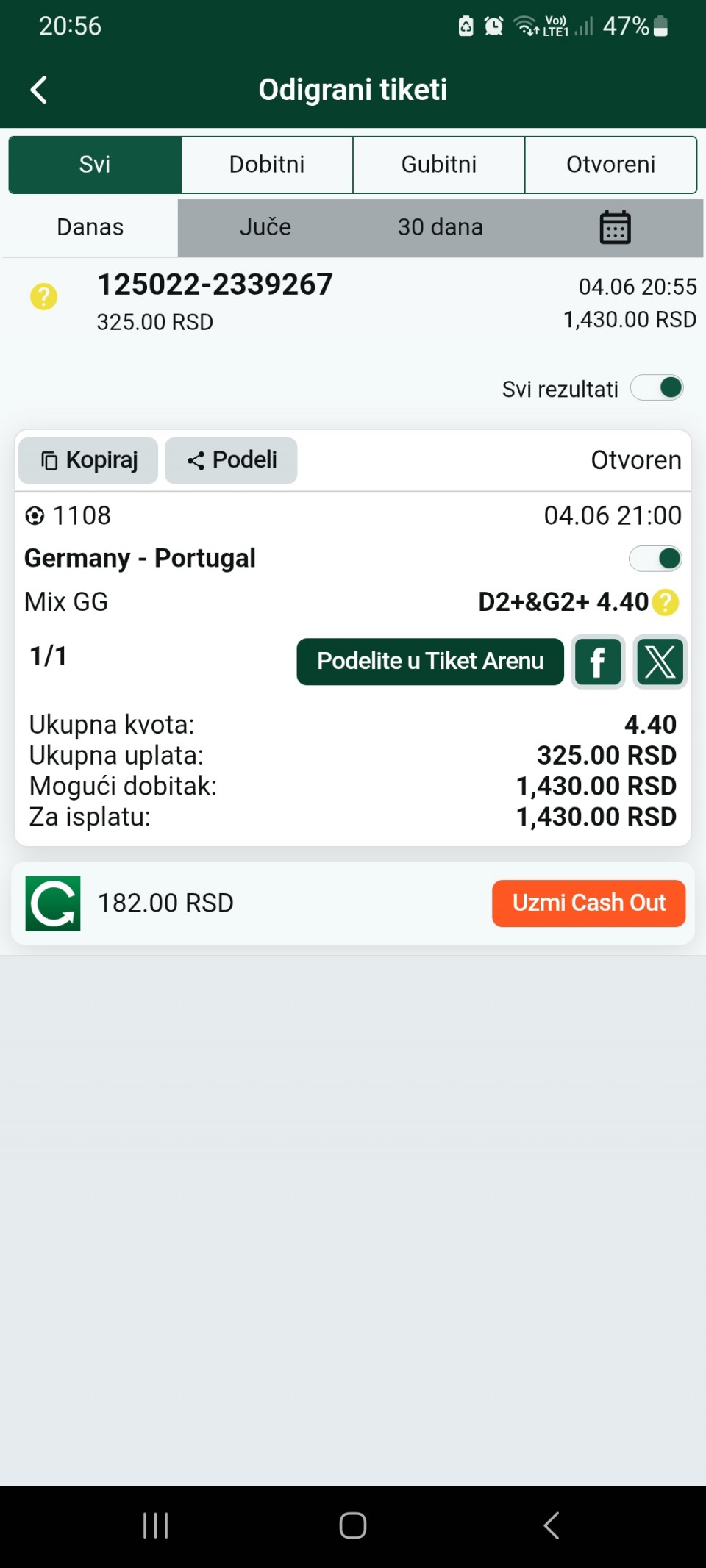Switch to the Otvoreni tab
This screenshot has height=1568, width=706.
[610, 164]
